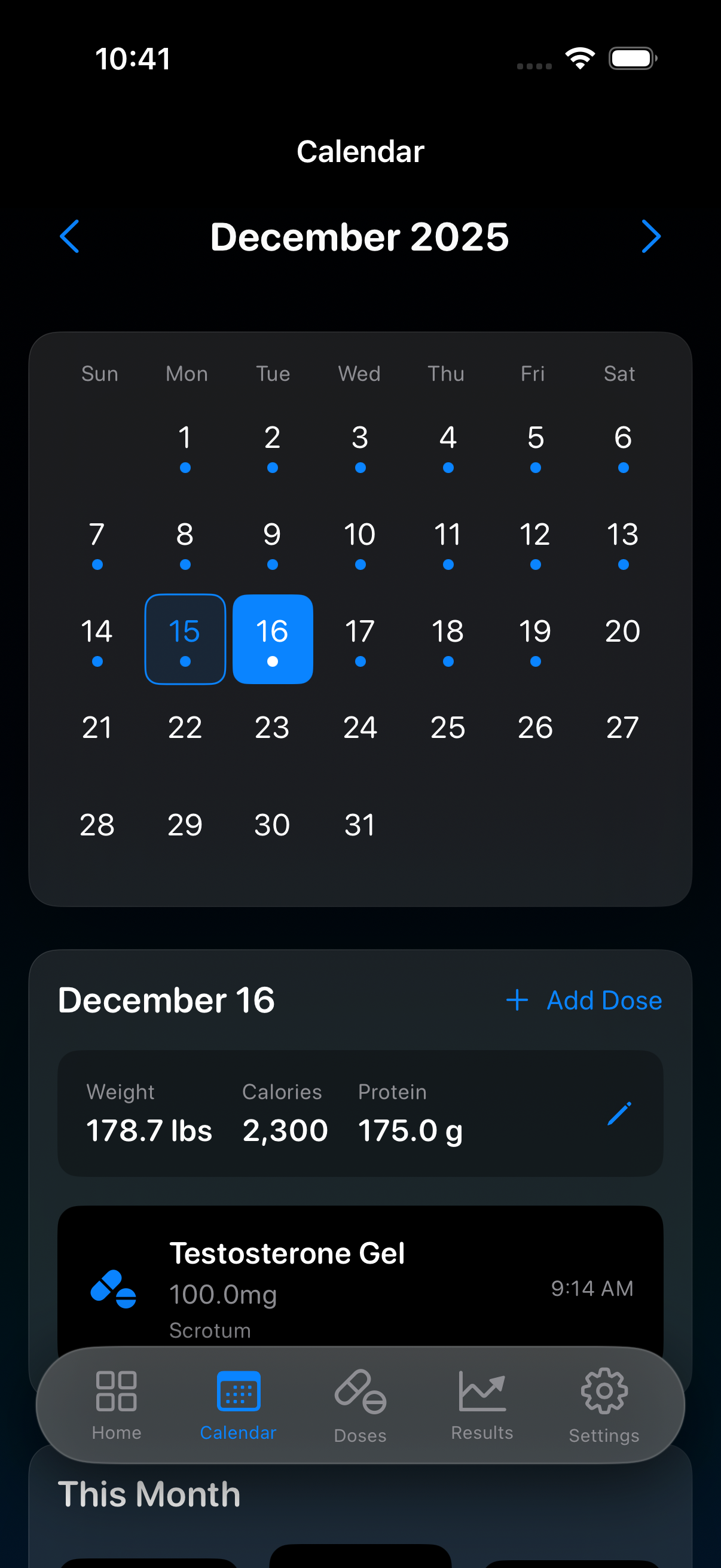Image resolution: width=721 pixels, height=1568 pixels.
Task: Select December 25 on the calendar
Action: [x=447, y=727]
